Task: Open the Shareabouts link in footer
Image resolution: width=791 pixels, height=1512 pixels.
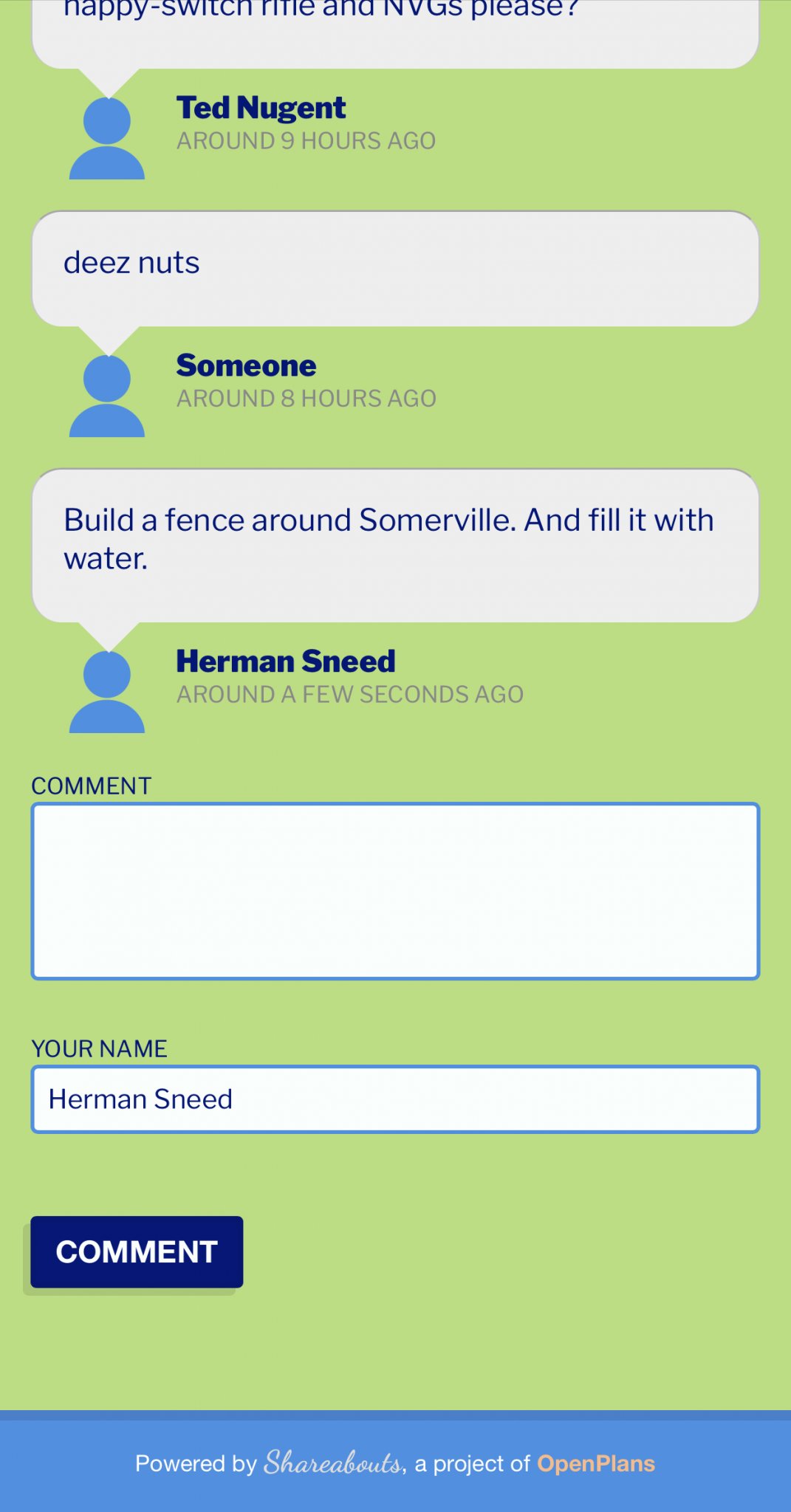Action: (334, 1463)
